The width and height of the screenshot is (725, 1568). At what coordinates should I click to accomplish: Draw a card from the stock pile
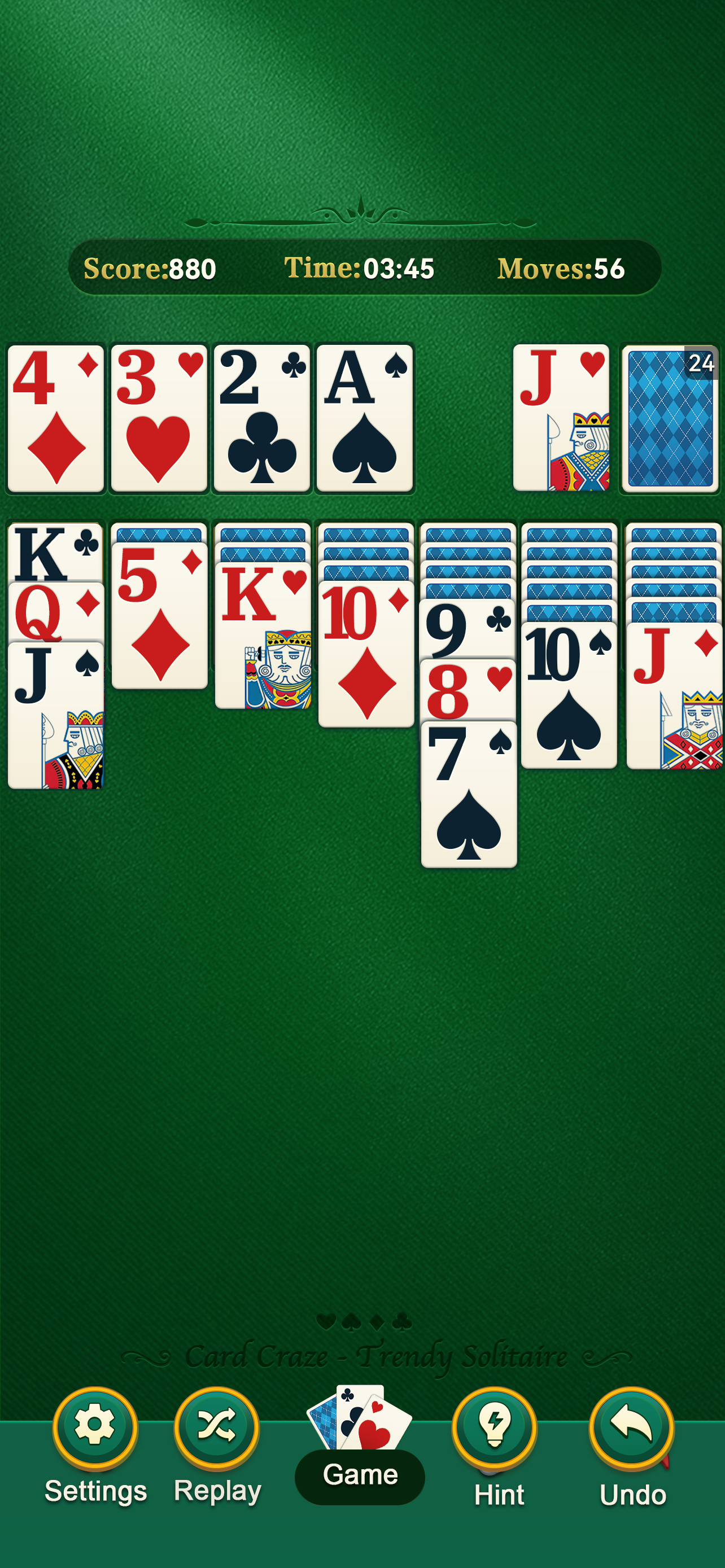pyautogui.click(x=670, y=418)
